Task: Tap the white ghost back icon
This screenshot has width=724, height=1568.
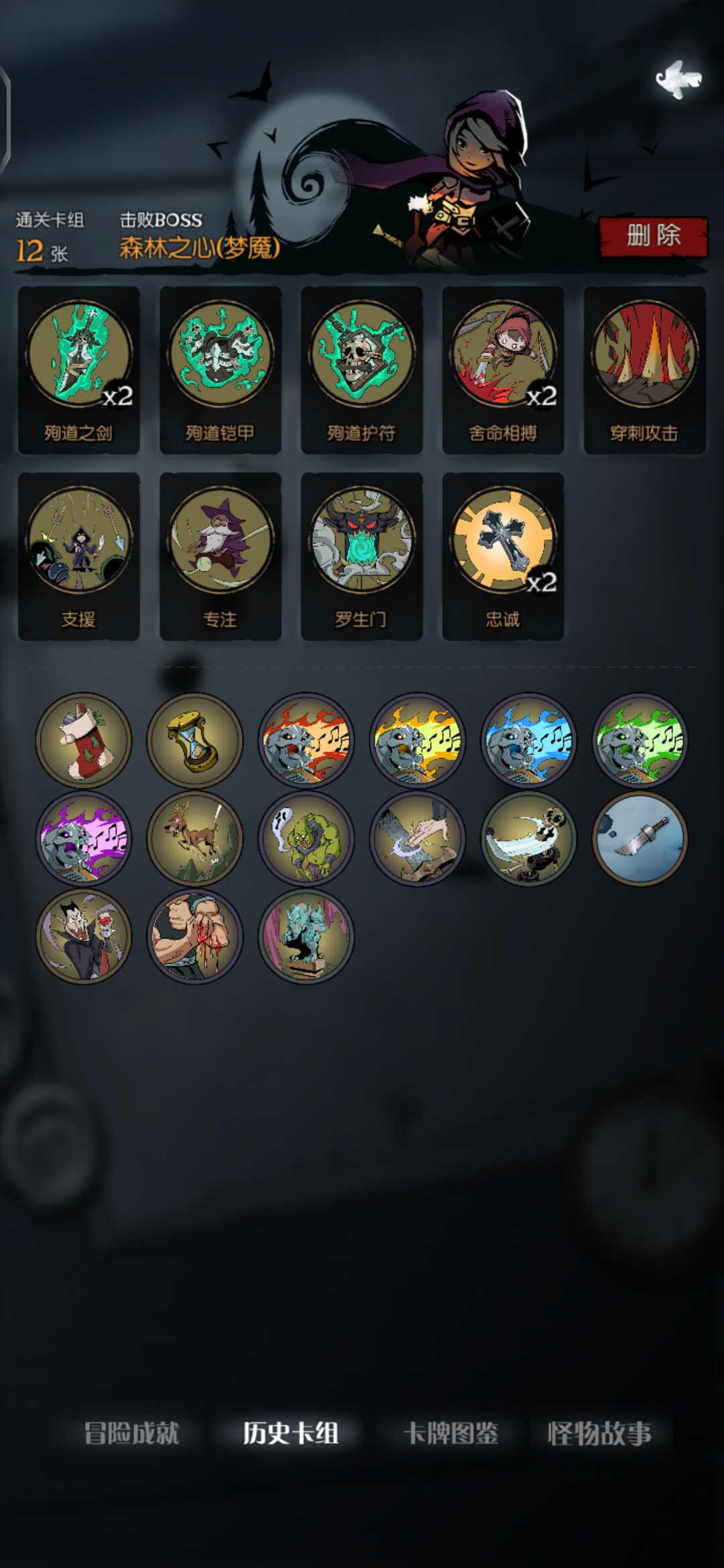Action: pos(678,79)
